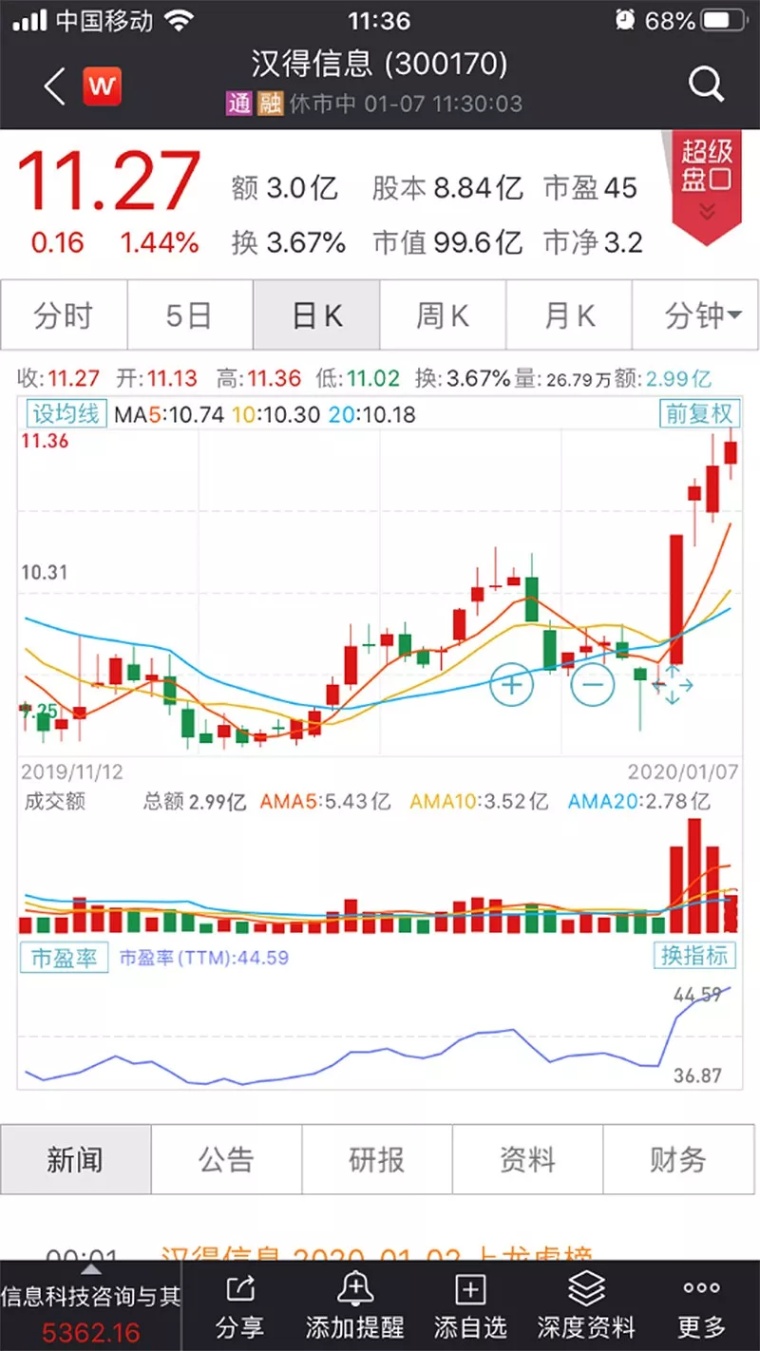Switch to the 周K weekly chart tab
The height and width of the screenshot is (1351, 760).
(442, 315)
